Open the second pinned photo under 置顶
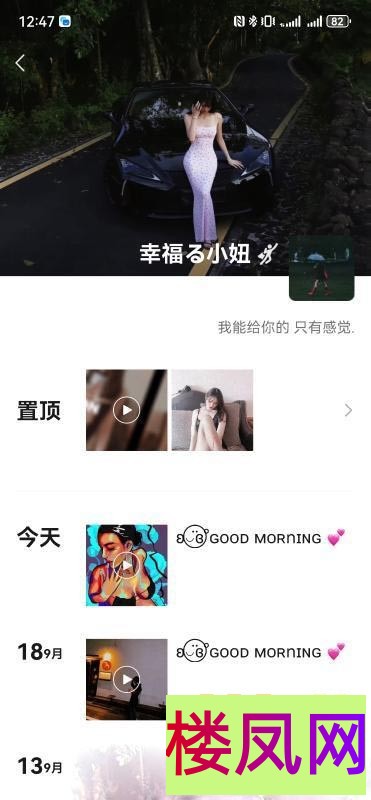Image resolution: width=371 pixels, height=800 pixels. pyautogui.click(x=212, y=410)
